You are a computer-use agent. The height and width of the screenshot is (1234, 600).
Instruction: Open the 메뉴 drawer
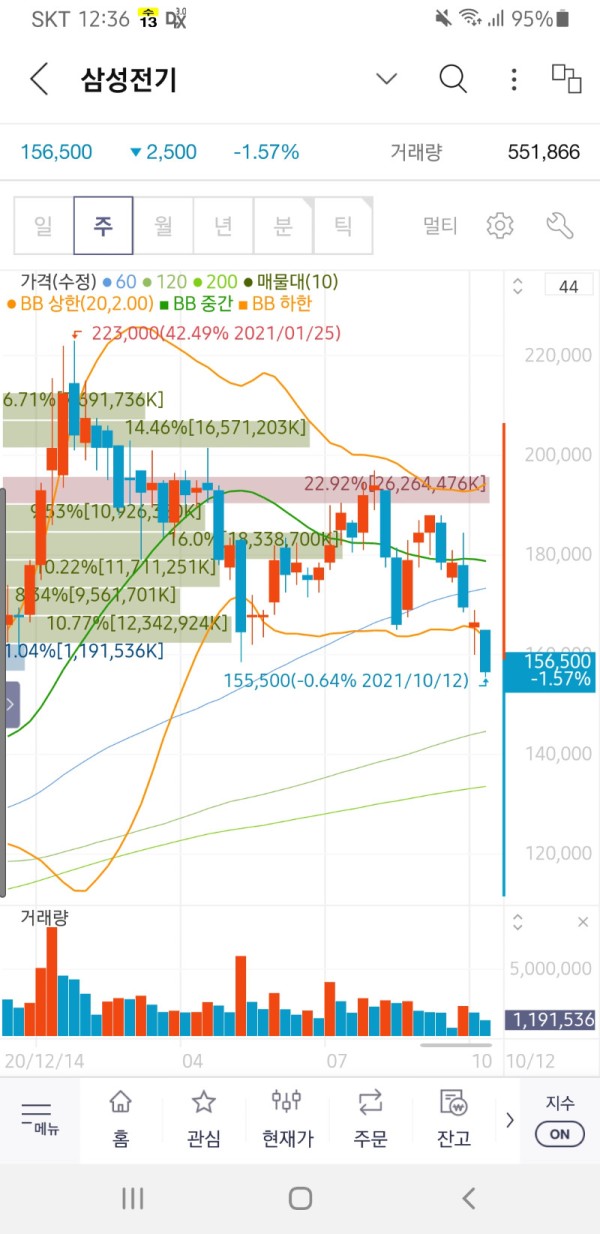pos(38,1118)
